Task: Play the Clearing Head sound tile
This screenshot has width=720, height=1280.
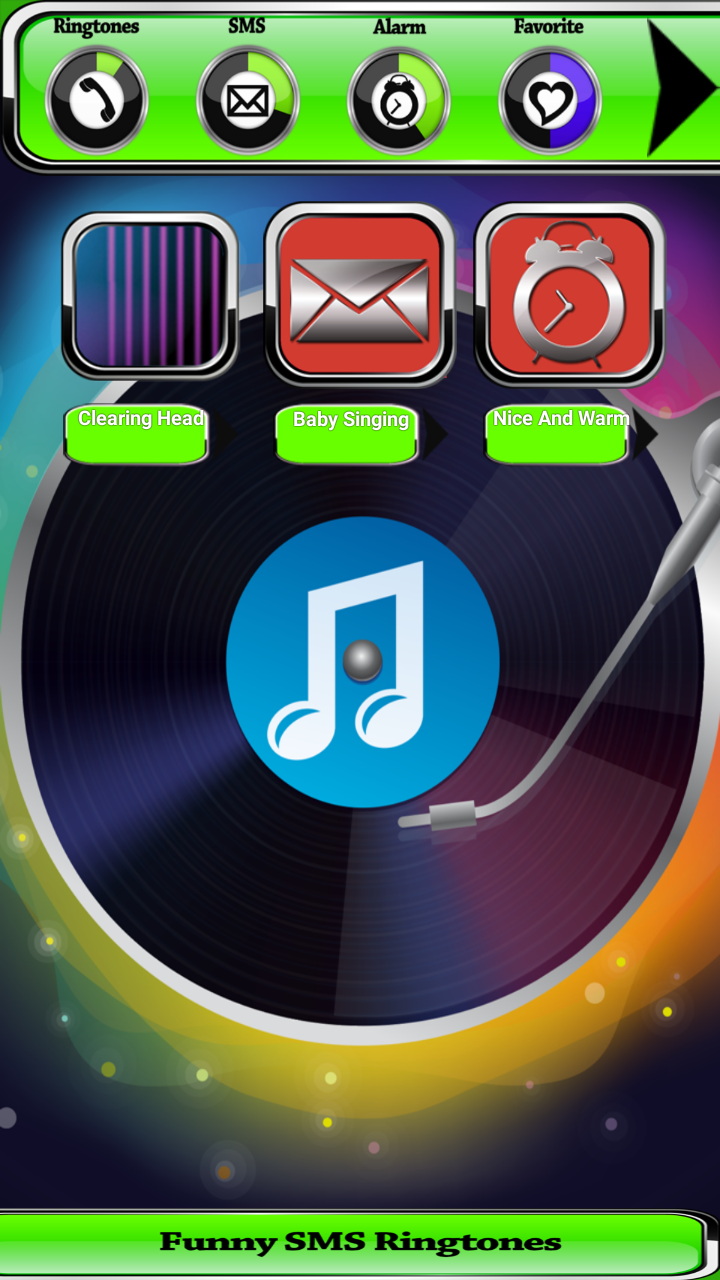Action: pos(150,296)
